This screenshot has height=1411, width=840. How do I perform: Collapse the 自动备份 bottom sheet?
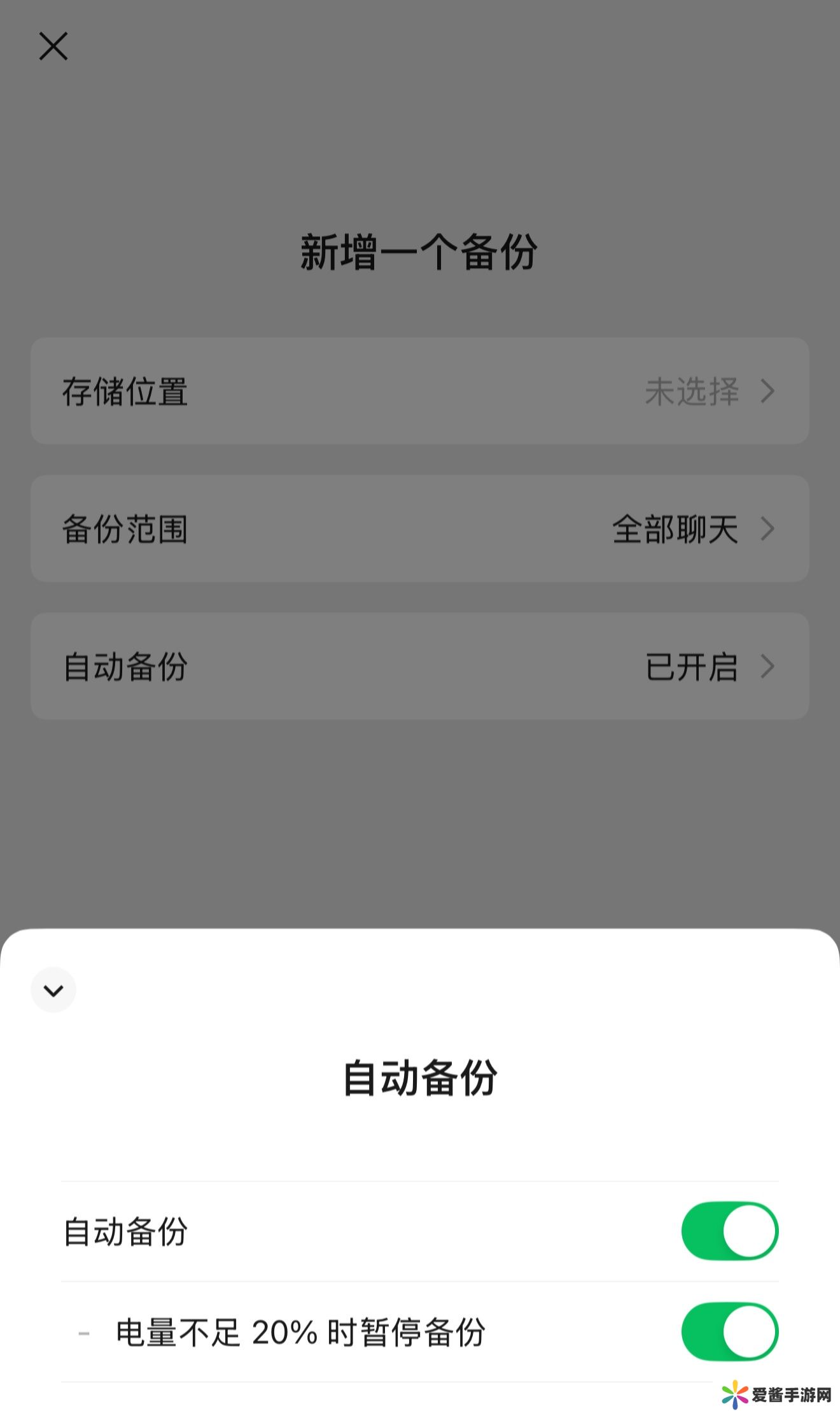pyautogui.click(x=53, y=990)
